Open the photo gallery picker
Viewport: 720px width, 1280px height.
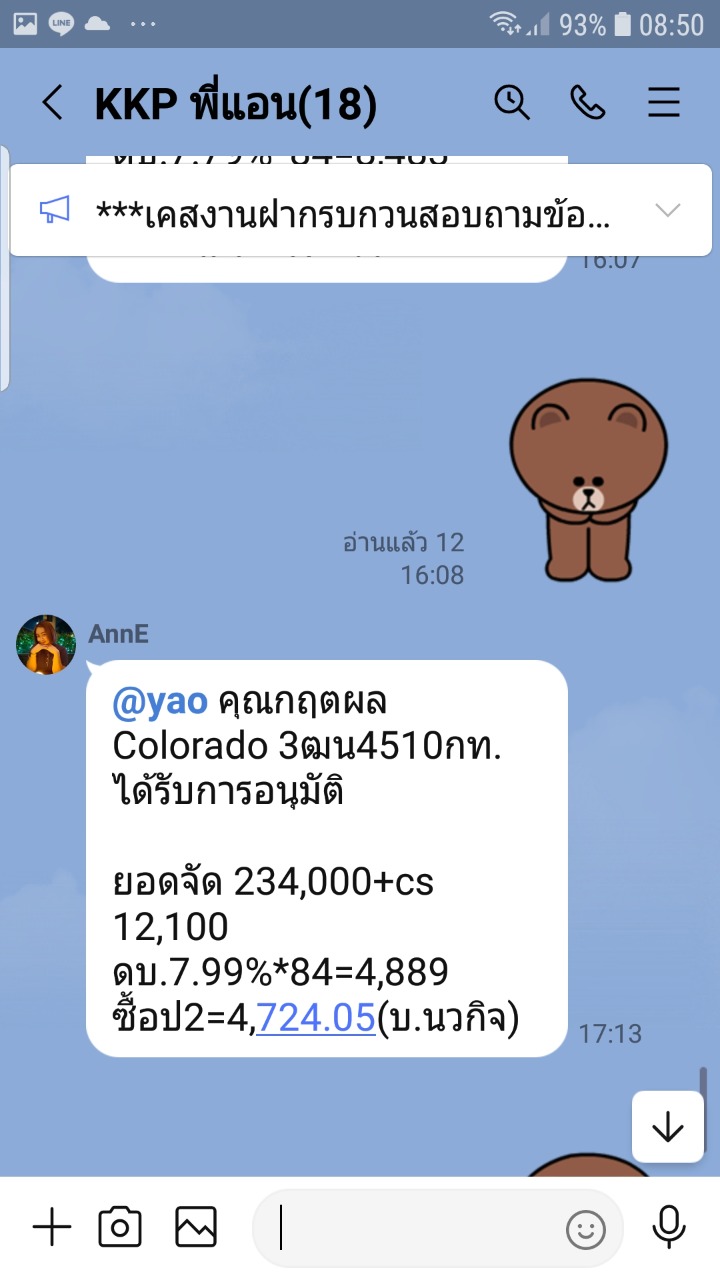tap(196, 1227)
